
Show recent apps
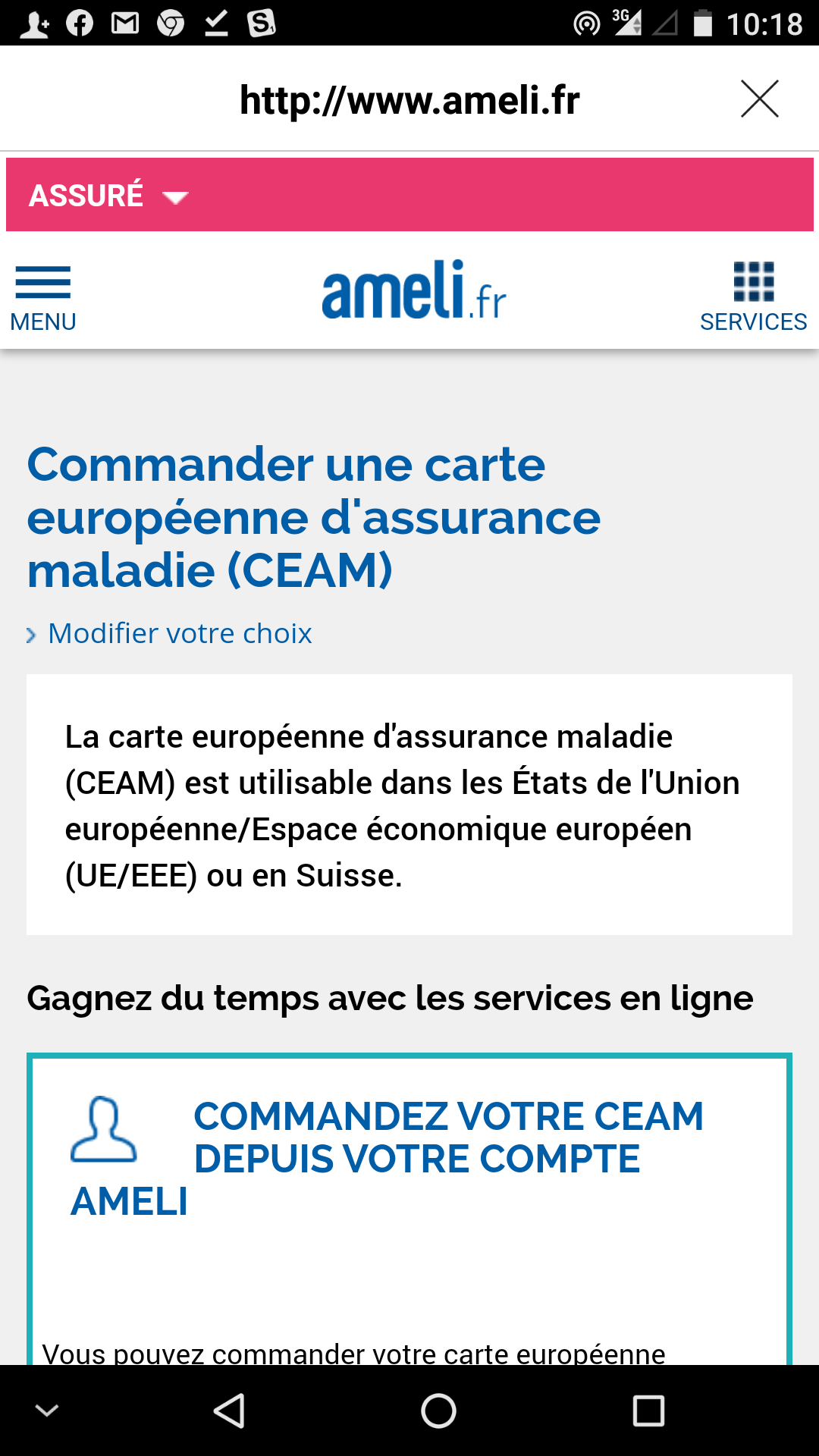[x=648, y=1410]
